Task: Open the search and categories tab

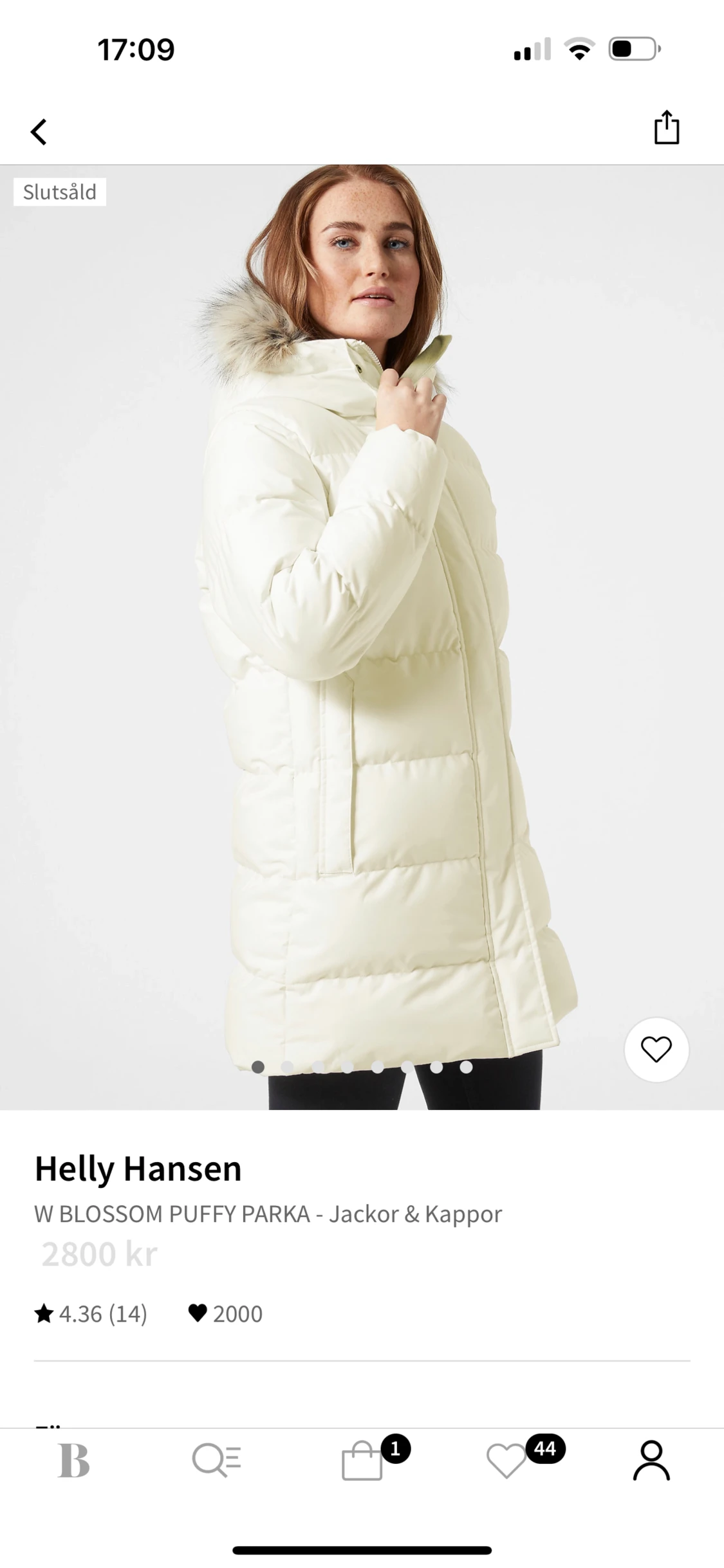Action: [217, 1460]
